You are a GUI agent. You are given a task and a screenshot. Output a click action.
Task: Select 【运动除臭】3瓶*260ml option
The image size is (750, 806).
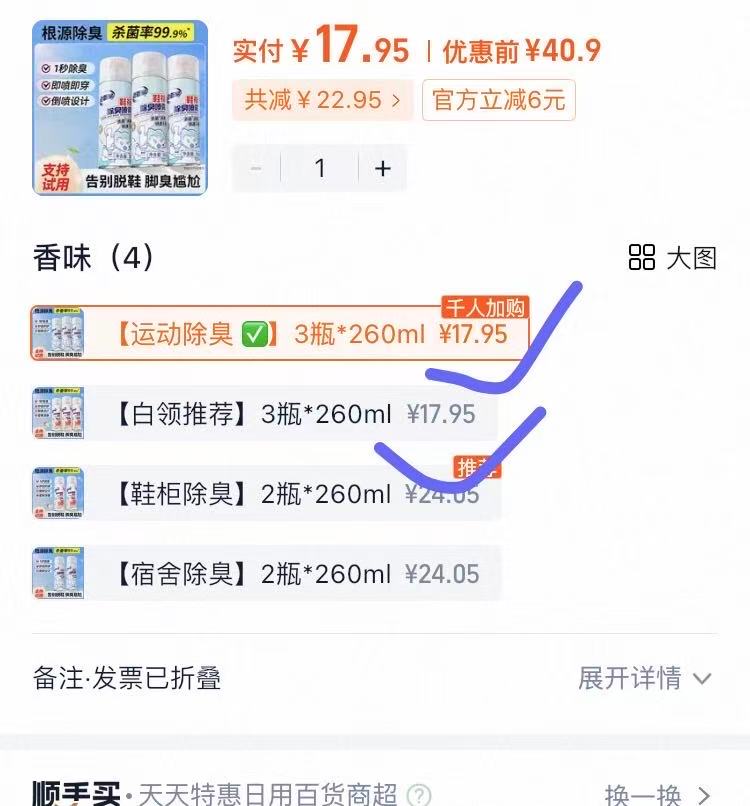280,334
